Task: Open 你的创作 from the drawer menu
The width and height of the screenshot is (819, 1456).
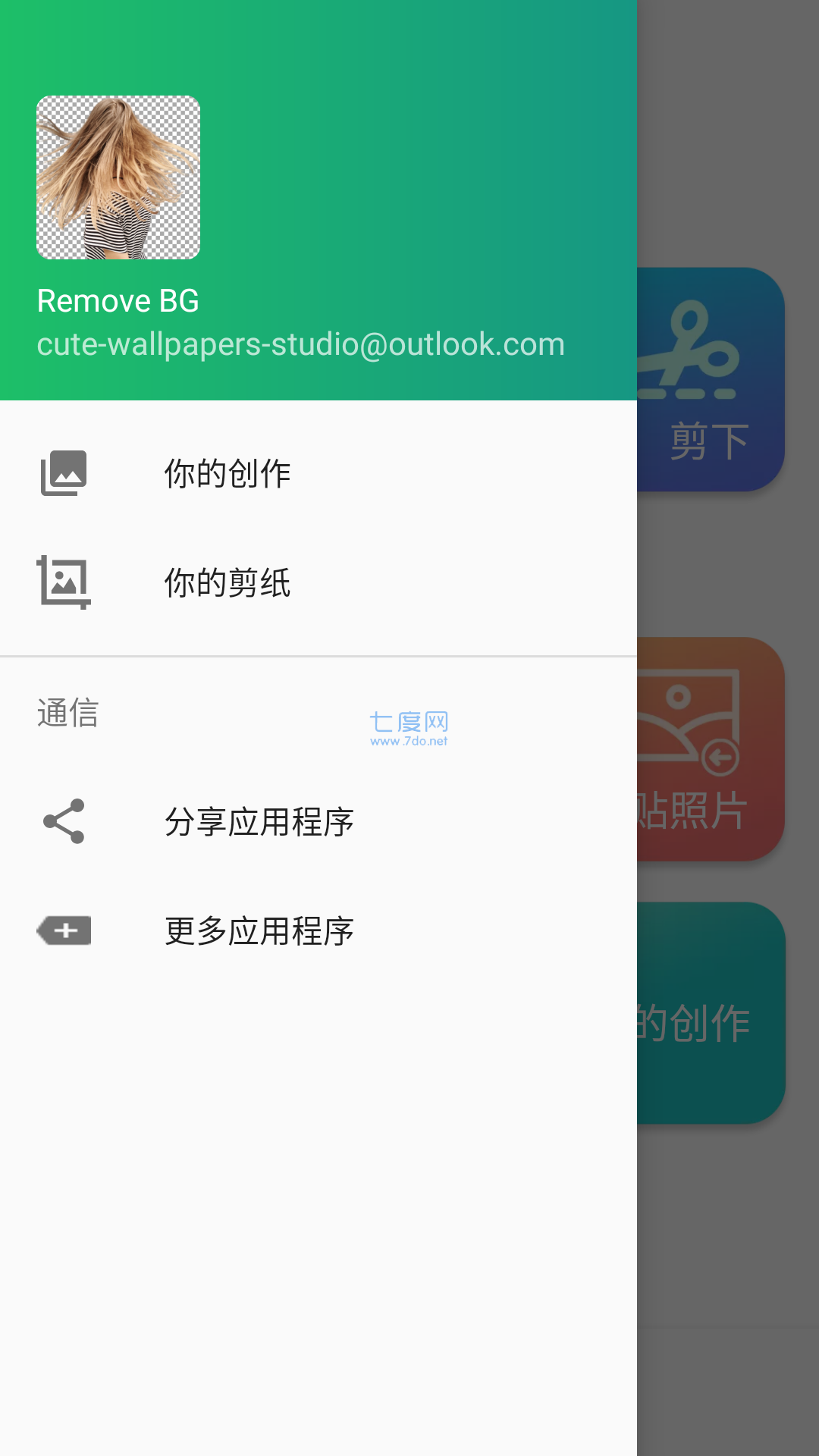Action: coord(227,472)
